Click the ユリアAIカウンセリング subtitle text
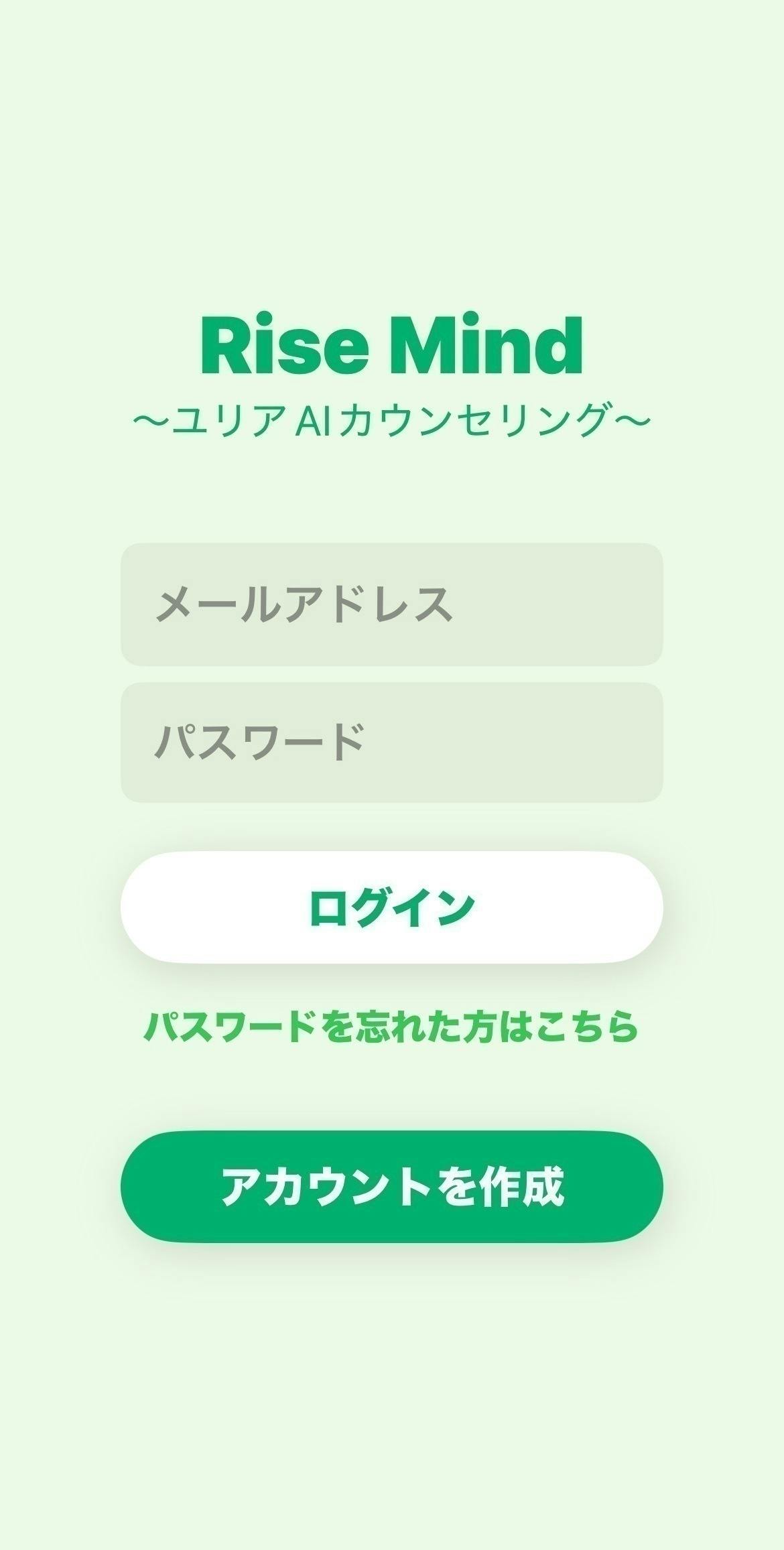The width and height of the screenshot is (784, 1550). click(x=392, y=419)
